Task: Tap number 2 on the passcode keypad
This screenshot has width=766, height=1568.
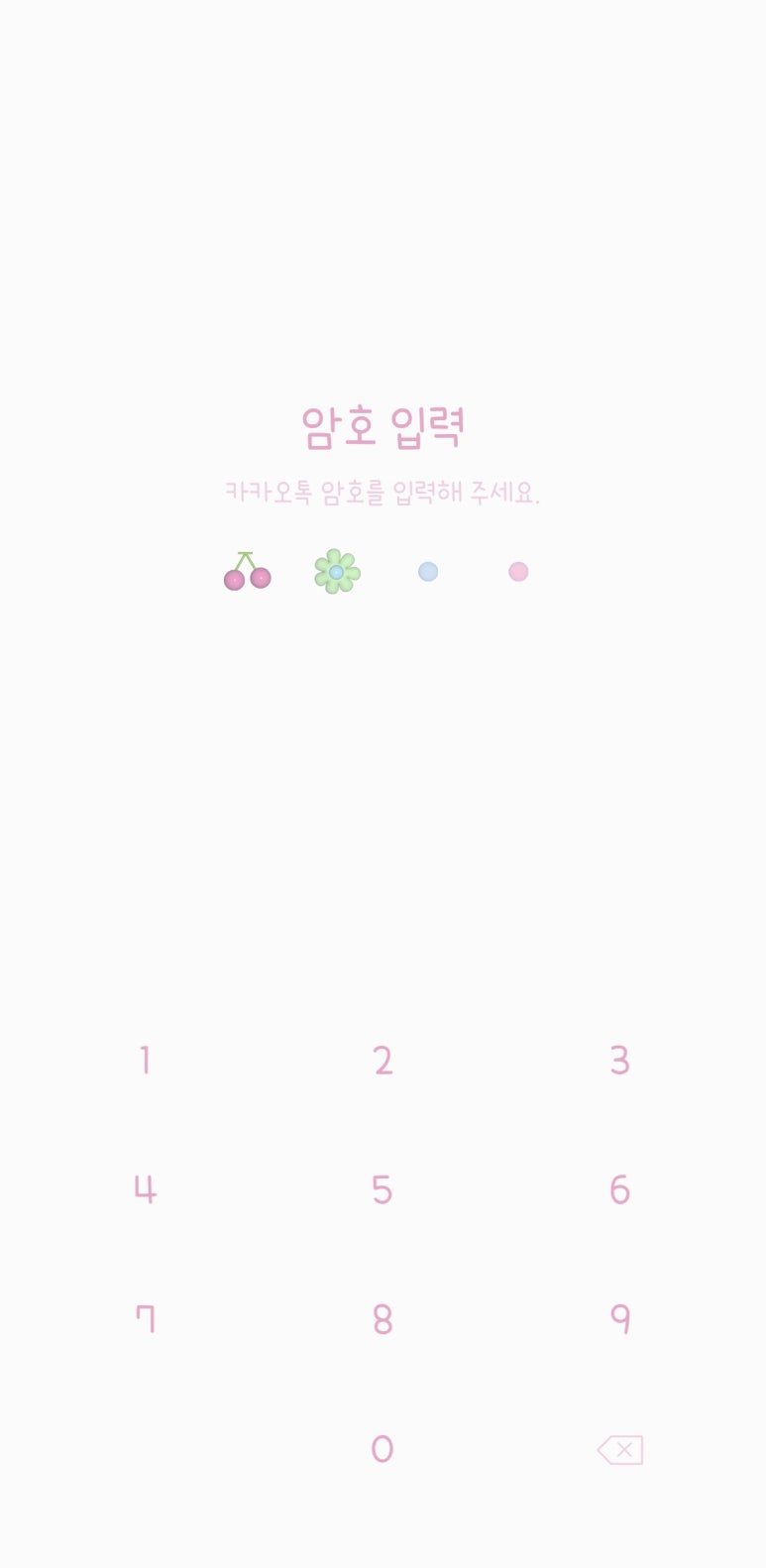Action: (x=383, y=1061)
